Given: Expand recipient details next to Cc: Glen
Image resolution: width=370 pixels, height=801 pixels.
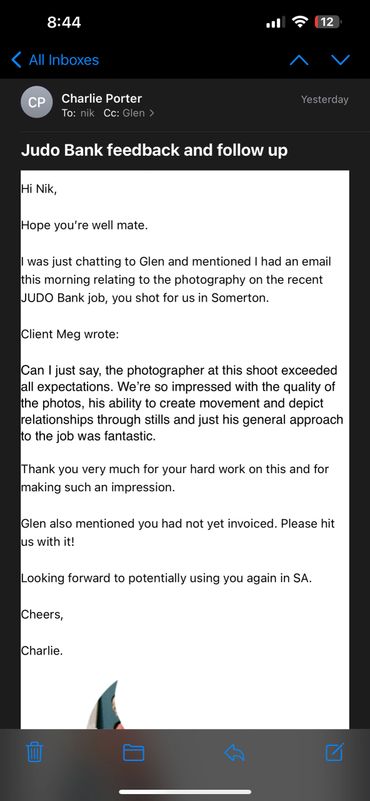Looking at the screenshot, I should pyautogui.click(x=151, y=113).
